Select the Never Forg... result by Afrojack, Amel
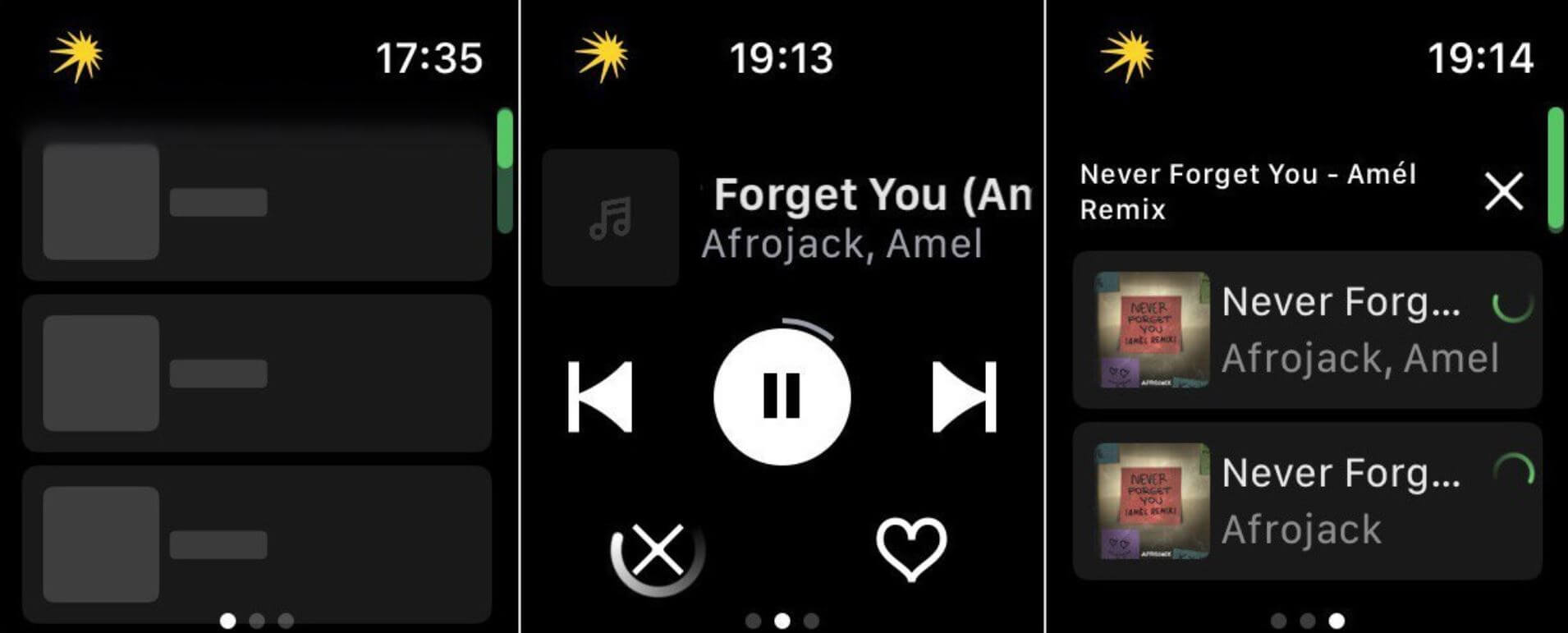Image resolution: width=1568 pixels, height=633 pixels. pos(1307,330)
